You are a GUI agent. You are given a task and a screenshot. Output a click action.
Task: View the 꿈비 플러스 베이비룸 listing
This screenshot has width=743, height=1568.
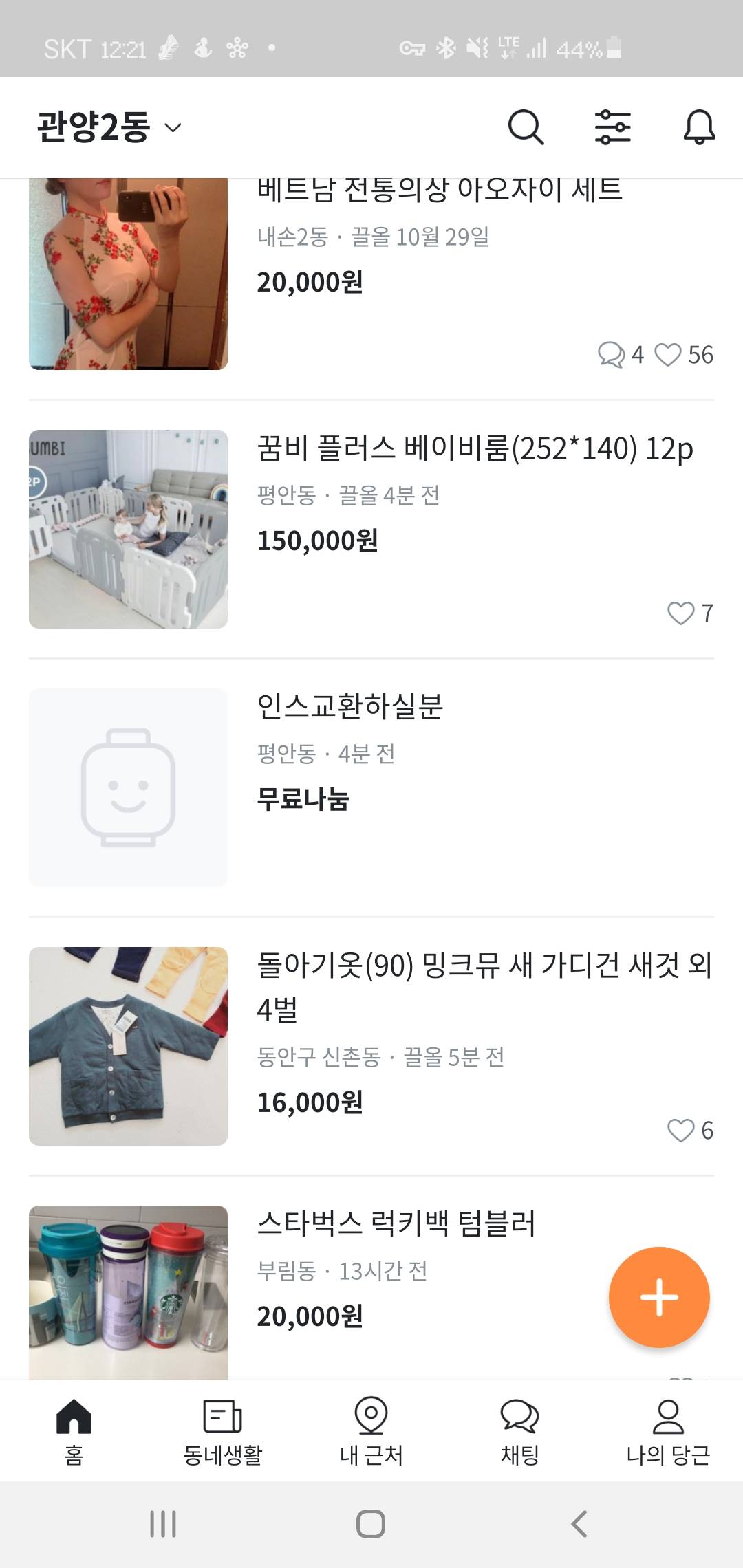pos(475,449)
